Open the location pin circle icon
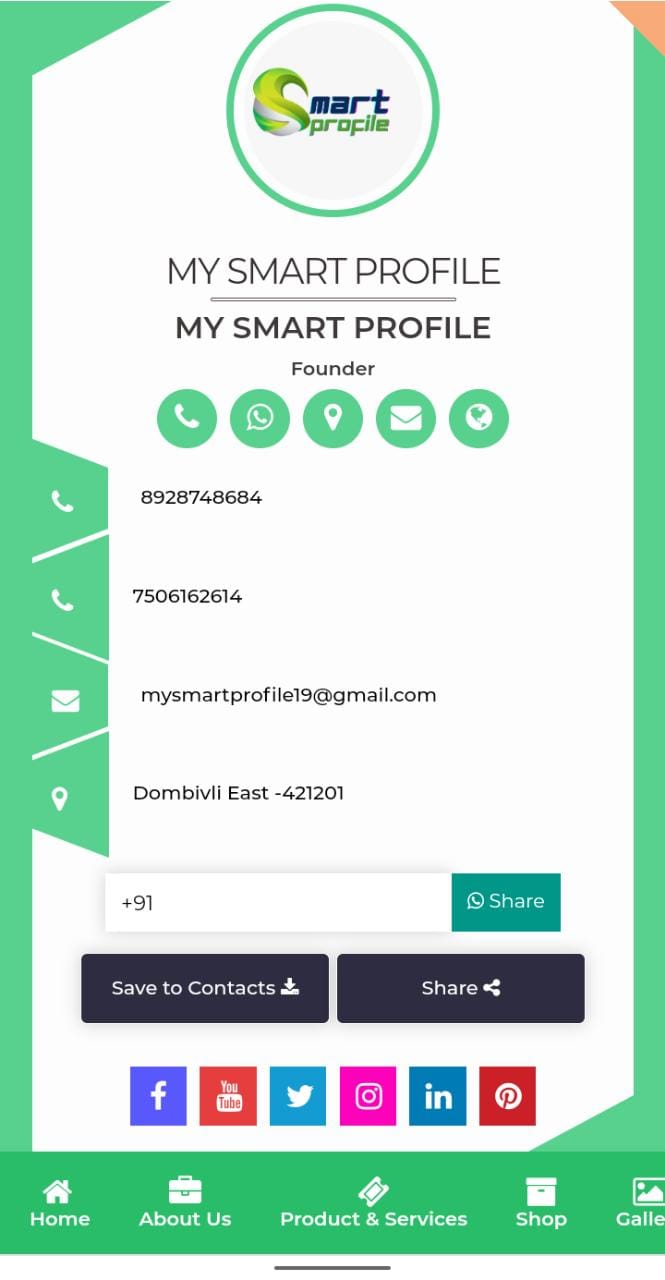Viewport: 665px width, 1280px height. (x=333, y=417)
